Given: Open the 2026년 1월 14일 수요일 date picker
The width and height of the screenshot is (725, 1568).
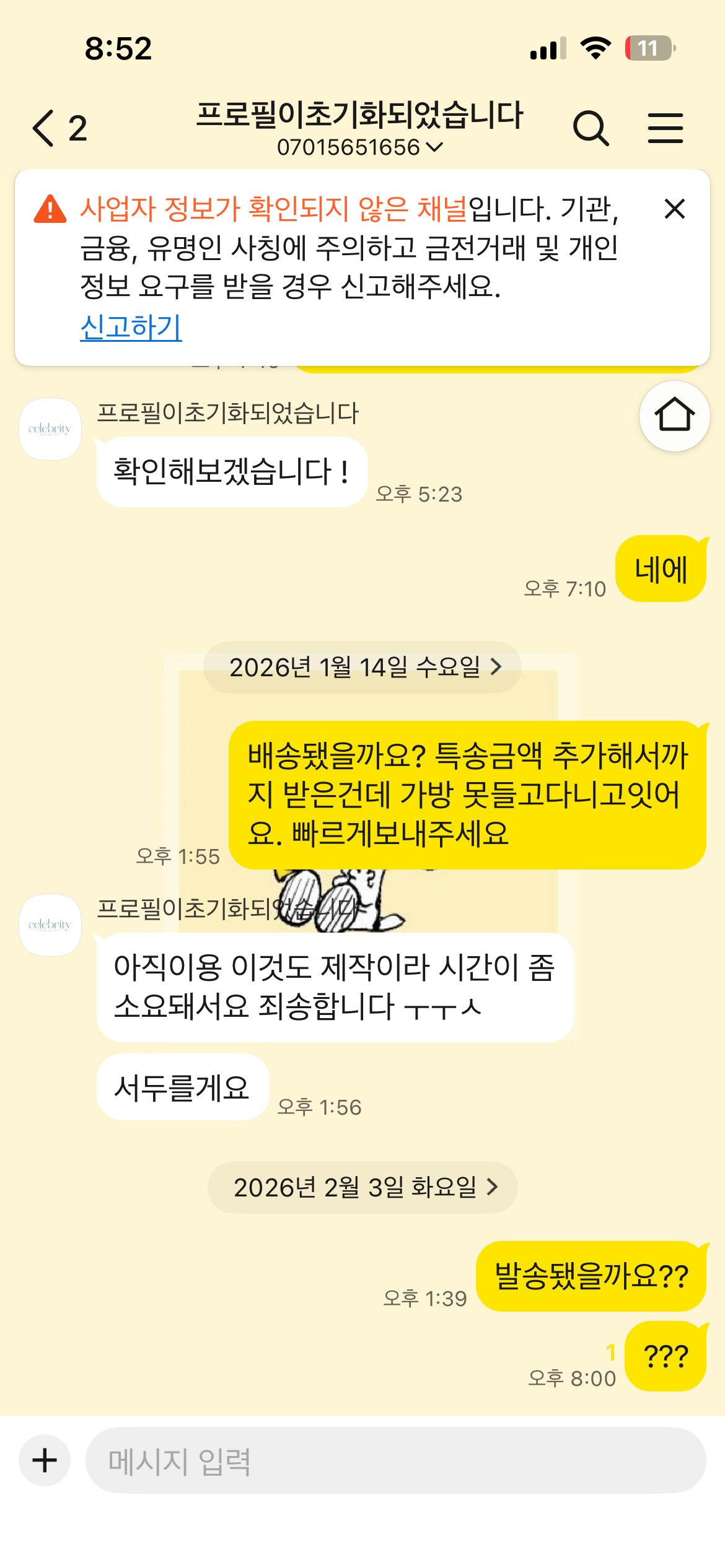Looking at the screenshot, I should 362,667.
